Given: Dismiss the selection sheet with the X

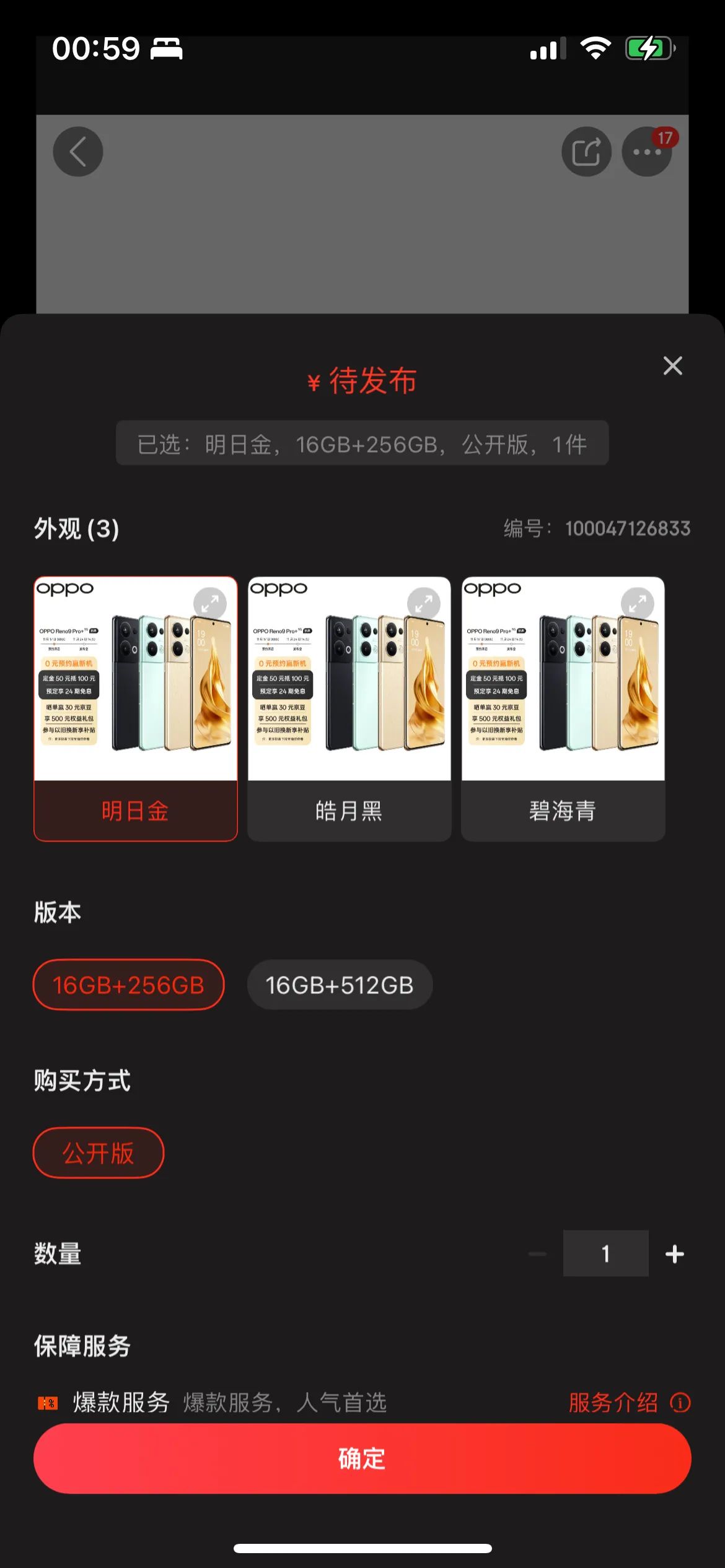Looking at the screenshot, I should 672,366.
